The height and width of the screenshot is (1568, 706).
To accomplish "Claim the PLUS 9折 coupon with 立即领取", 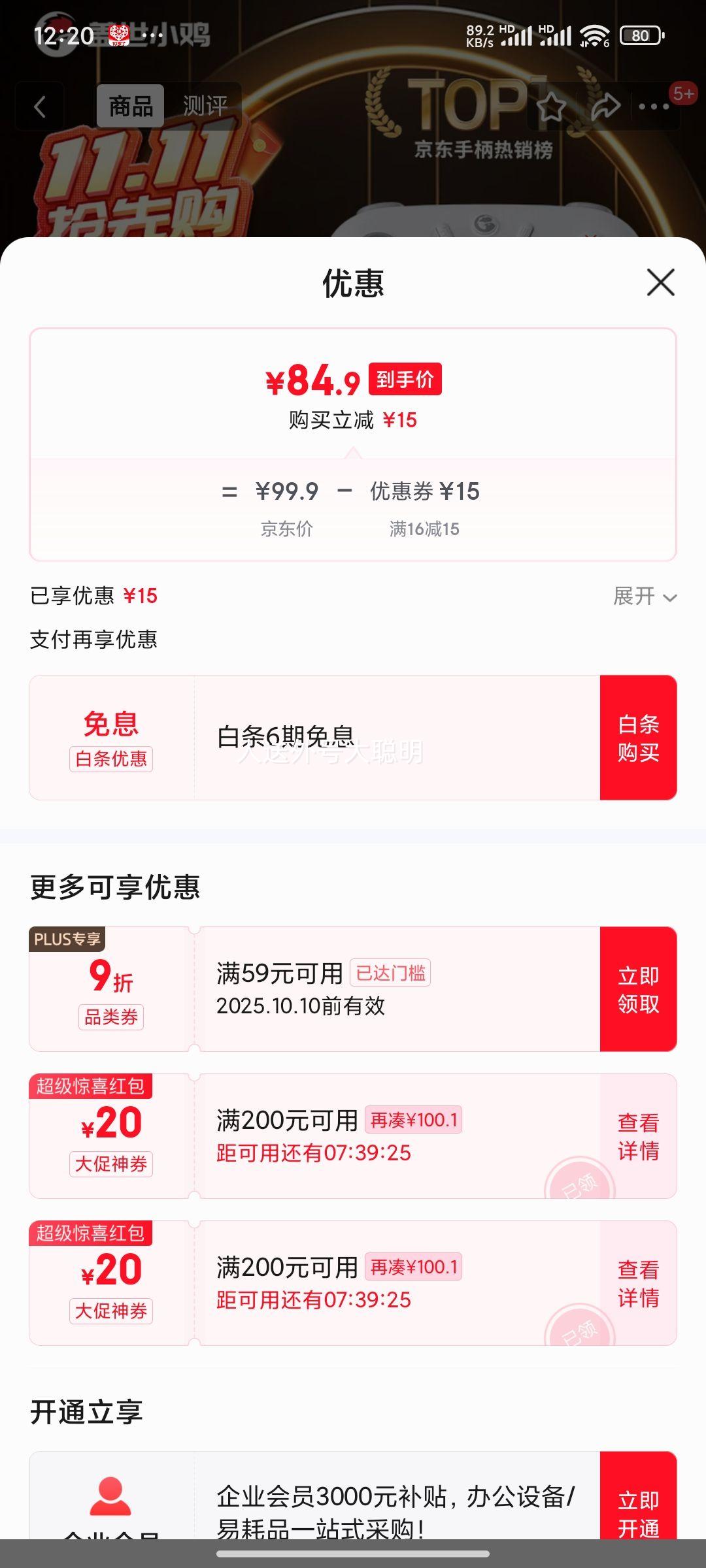I will point(638,989).
